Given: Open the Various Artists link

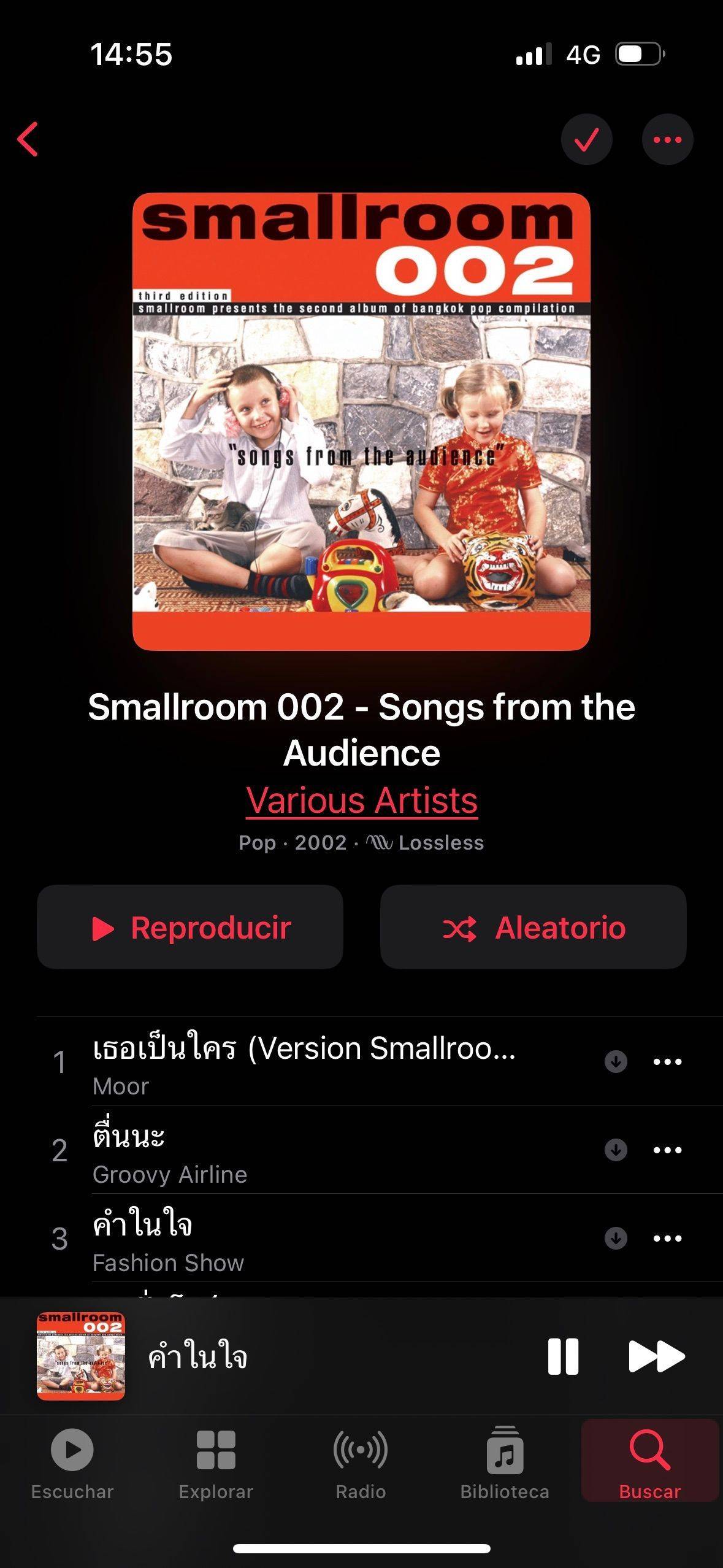Looking at the screenshot, I should click(362, 800).
